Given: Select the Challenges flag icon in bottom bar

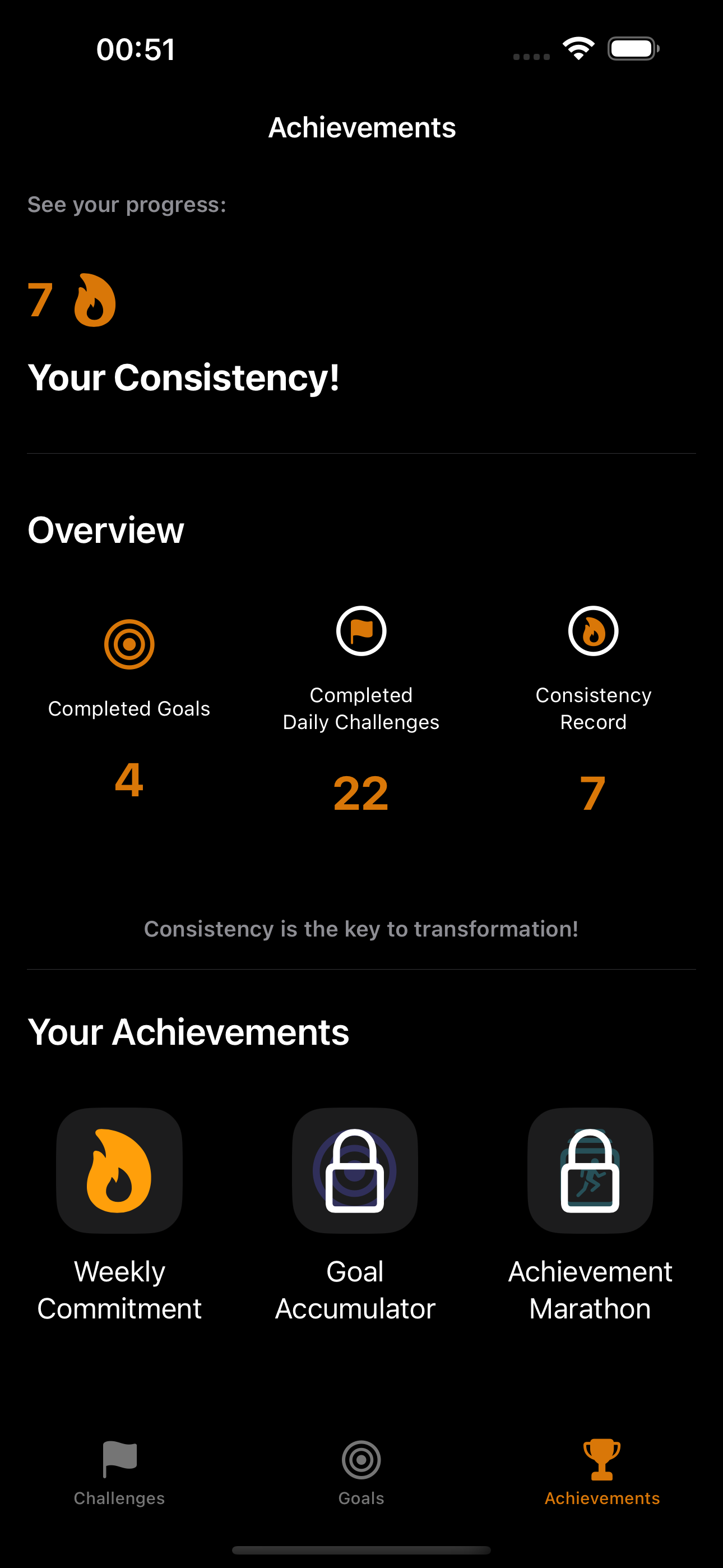Looking at the screenshot, I should 119,1457.
